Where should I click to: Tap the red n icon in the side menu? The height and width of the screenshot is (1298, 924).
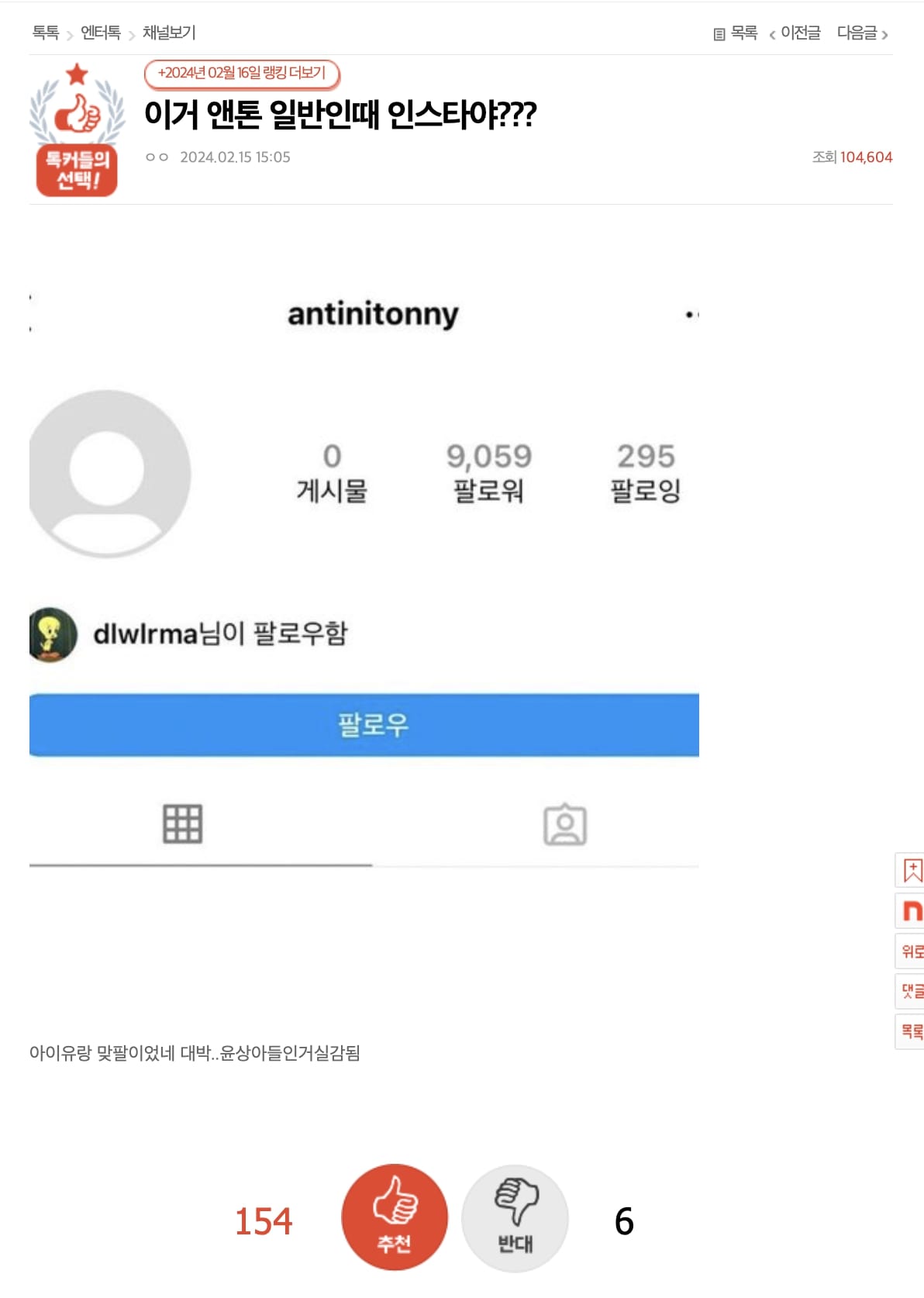pos(912,910)
